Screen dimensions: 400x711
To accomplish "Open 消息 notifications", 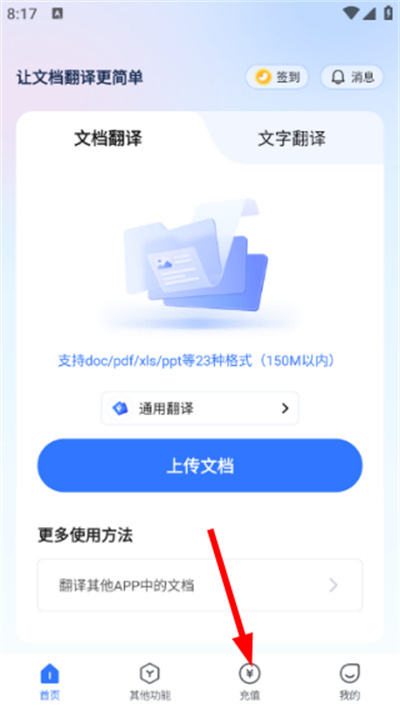I will point(352,77).
